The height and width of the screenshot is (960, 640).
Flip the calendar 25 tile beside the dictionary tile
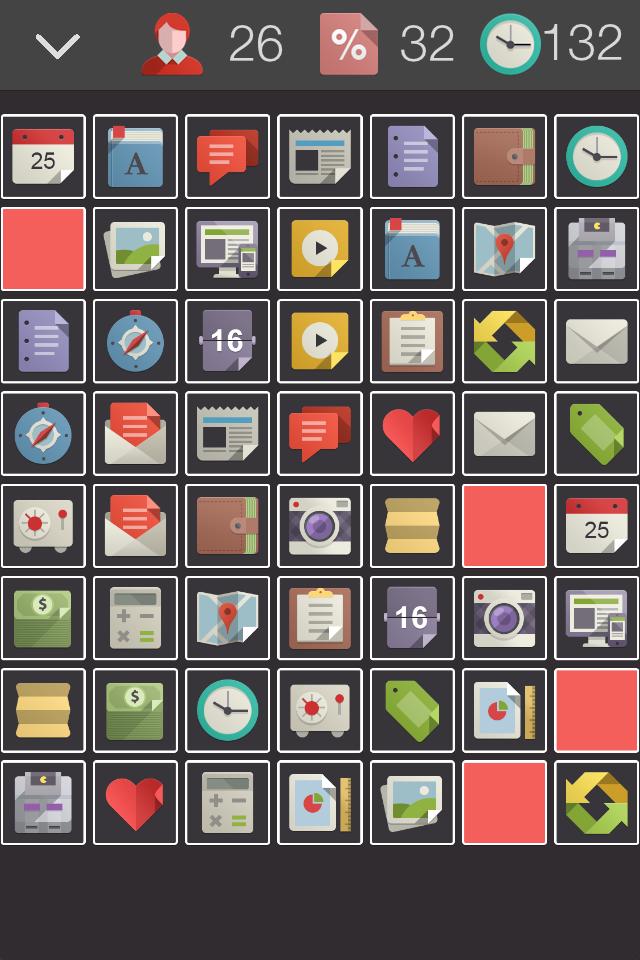click(x=43, y=157)
